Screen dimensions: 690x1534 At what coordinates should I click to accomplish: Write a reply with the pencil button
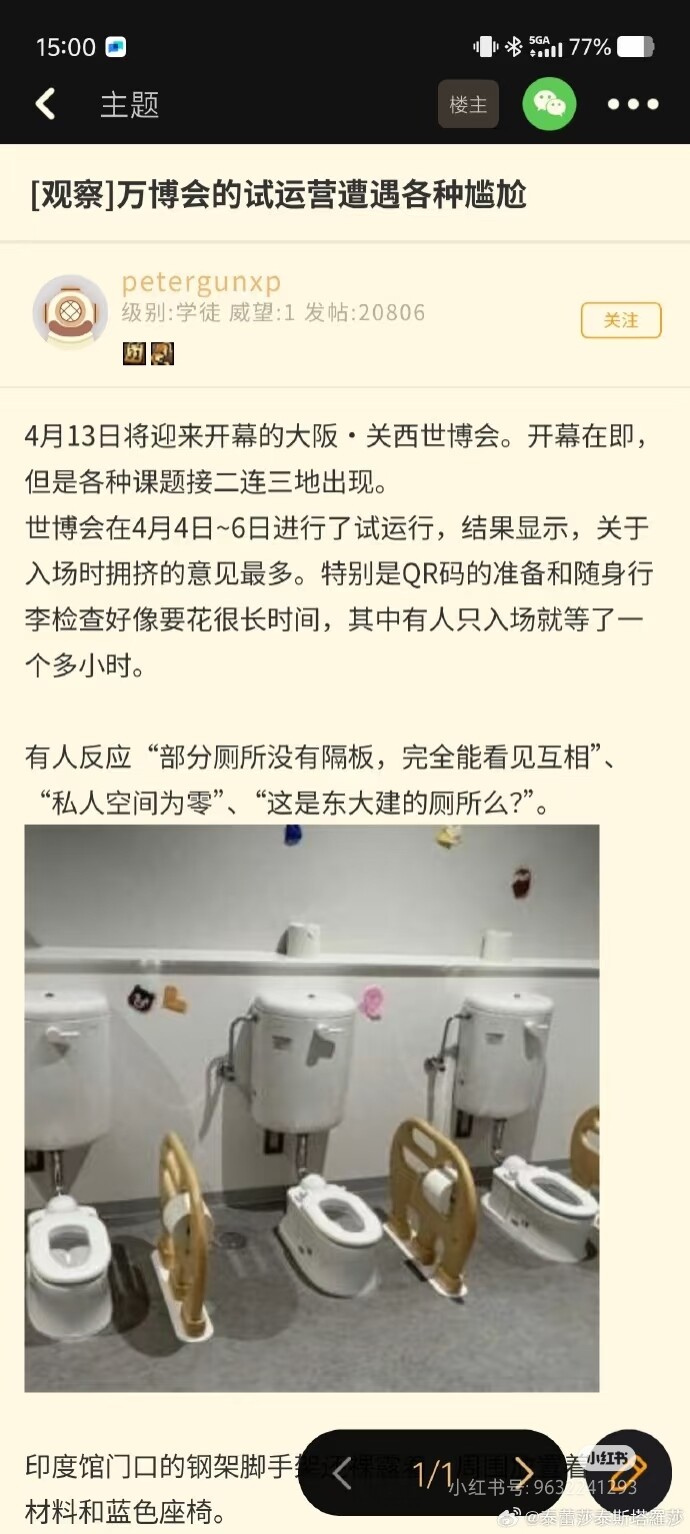pos(630,1472)
